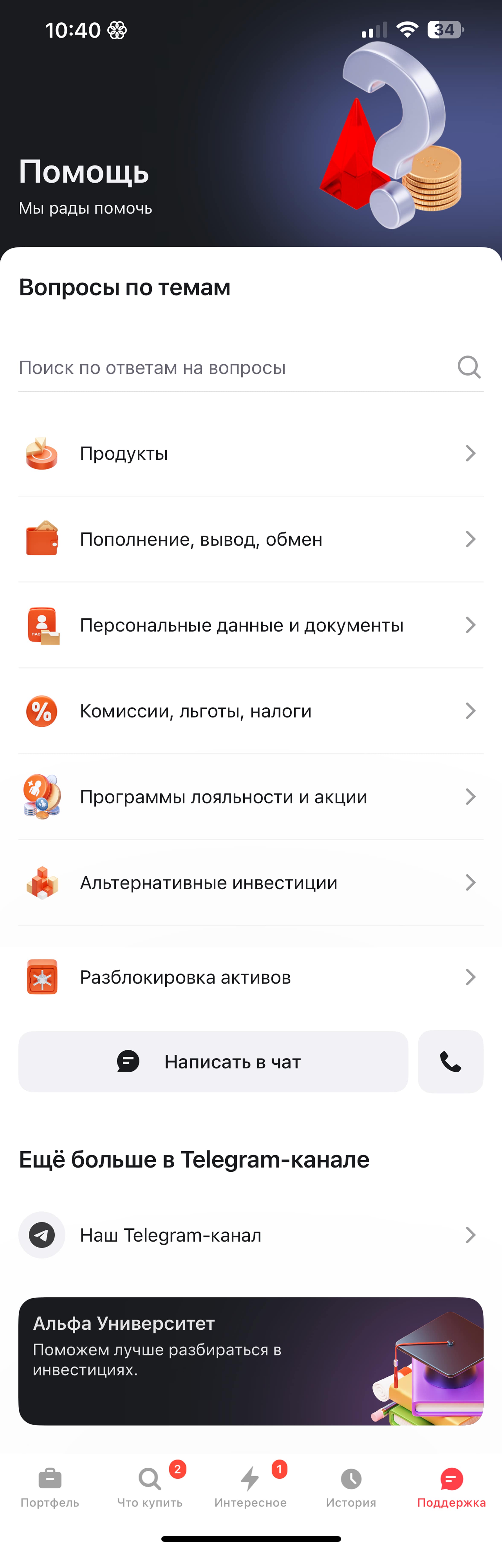This screenshot has height=1568, width=502.
Task: Switch to the Портфель tab
Action: (50, 1486)
